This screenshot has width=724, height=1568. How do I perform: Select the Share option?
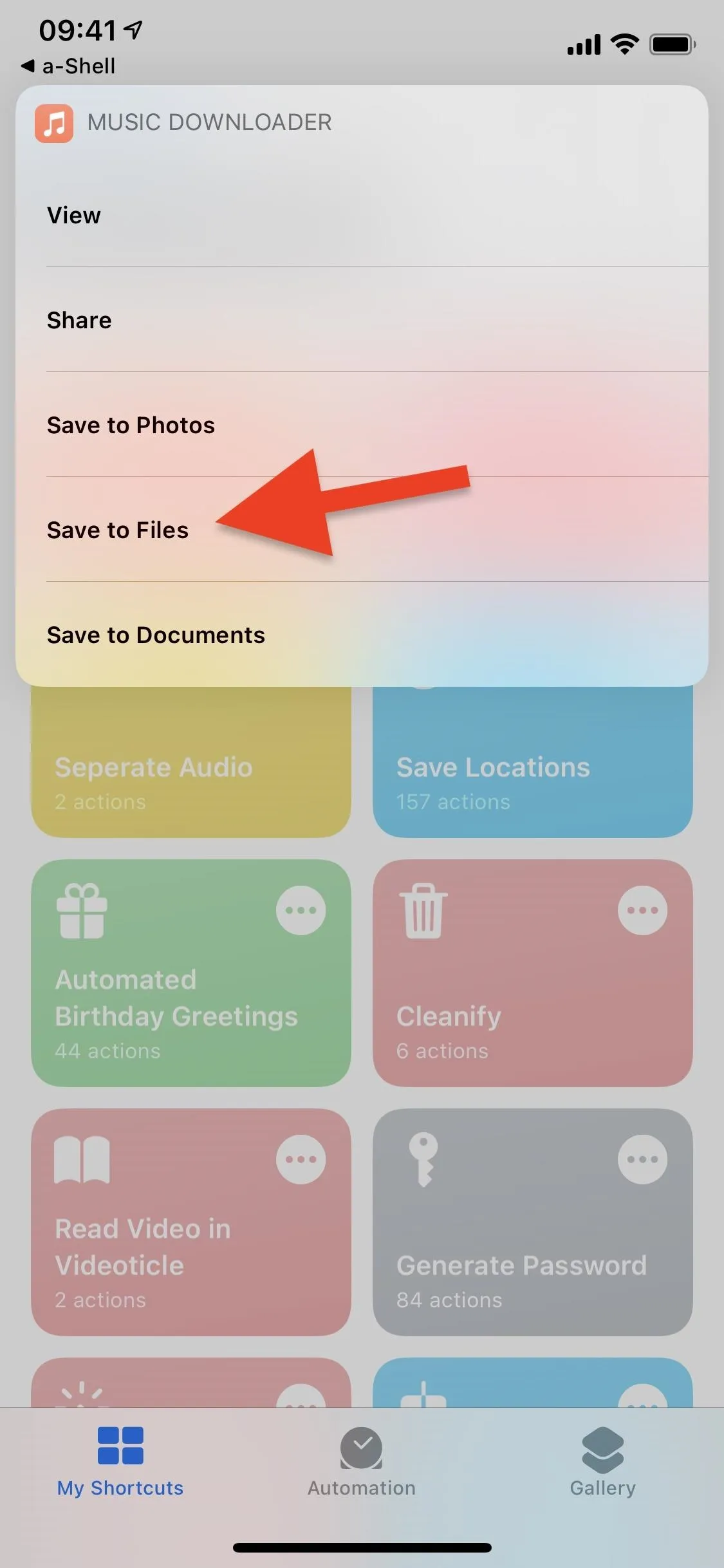tap(362, 320)
